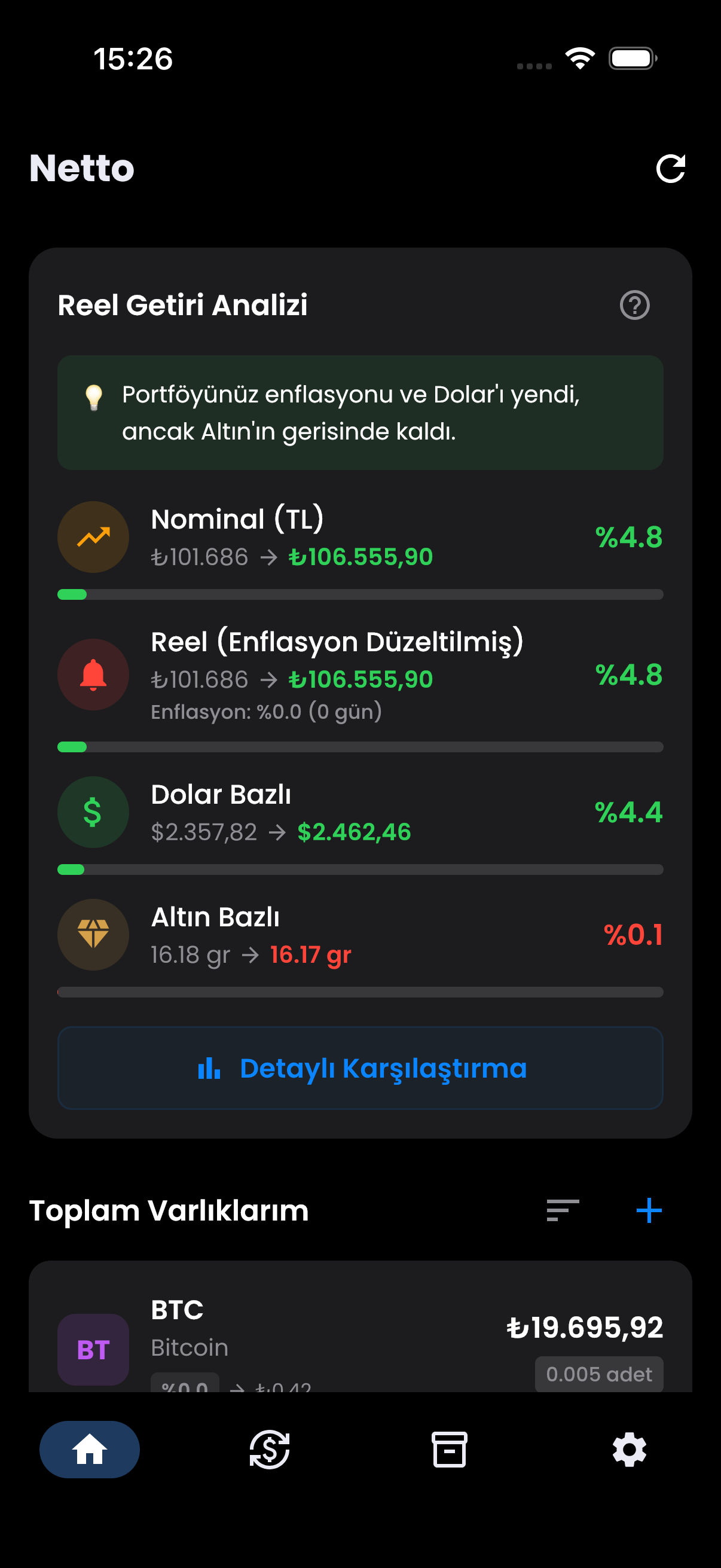Refresh the Netto dashboard
The image size is (721, 1568).
click(671, 169)
